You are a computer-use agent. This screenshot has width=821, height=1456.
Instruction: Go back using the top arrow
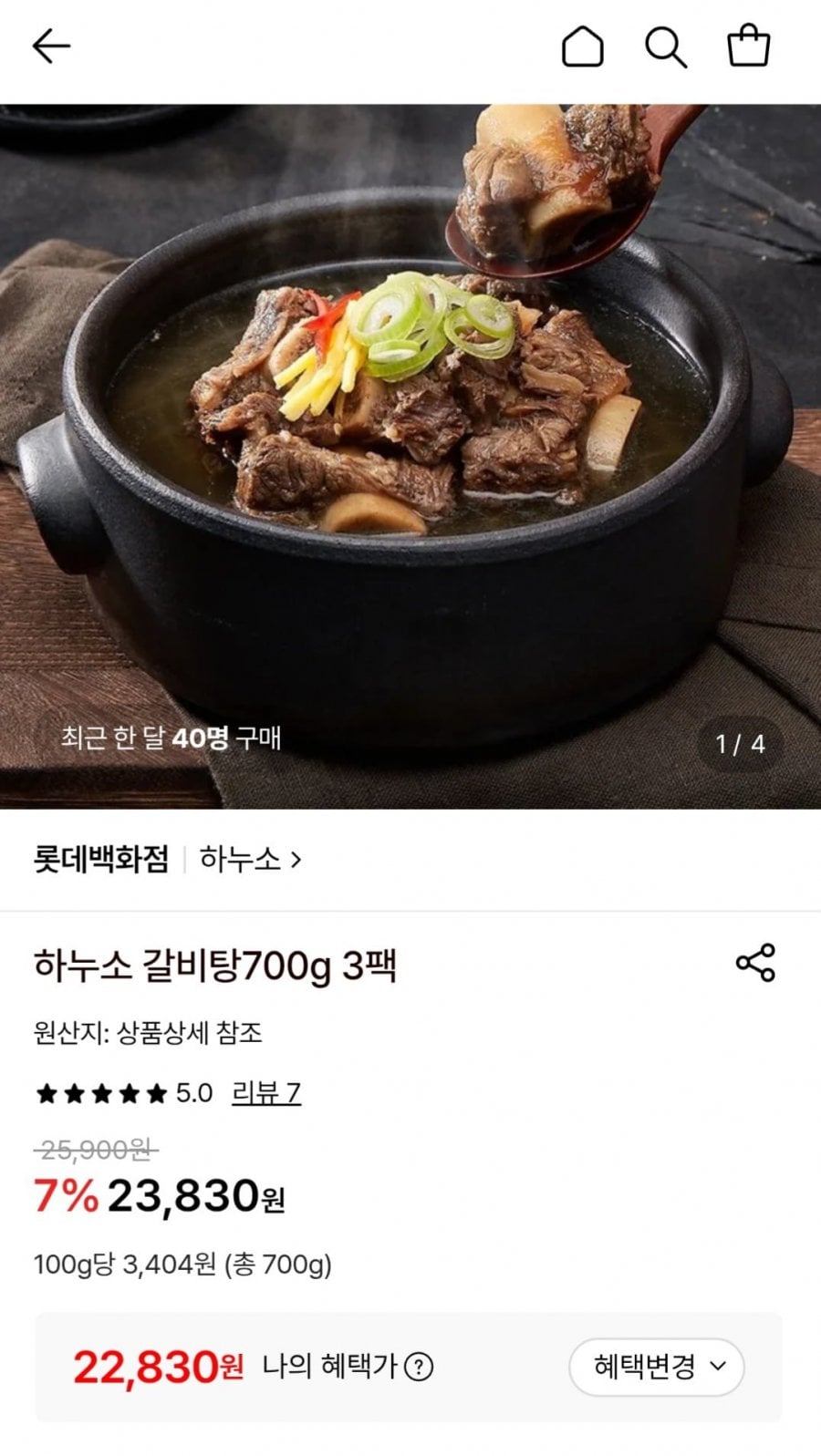coord(51,46)
